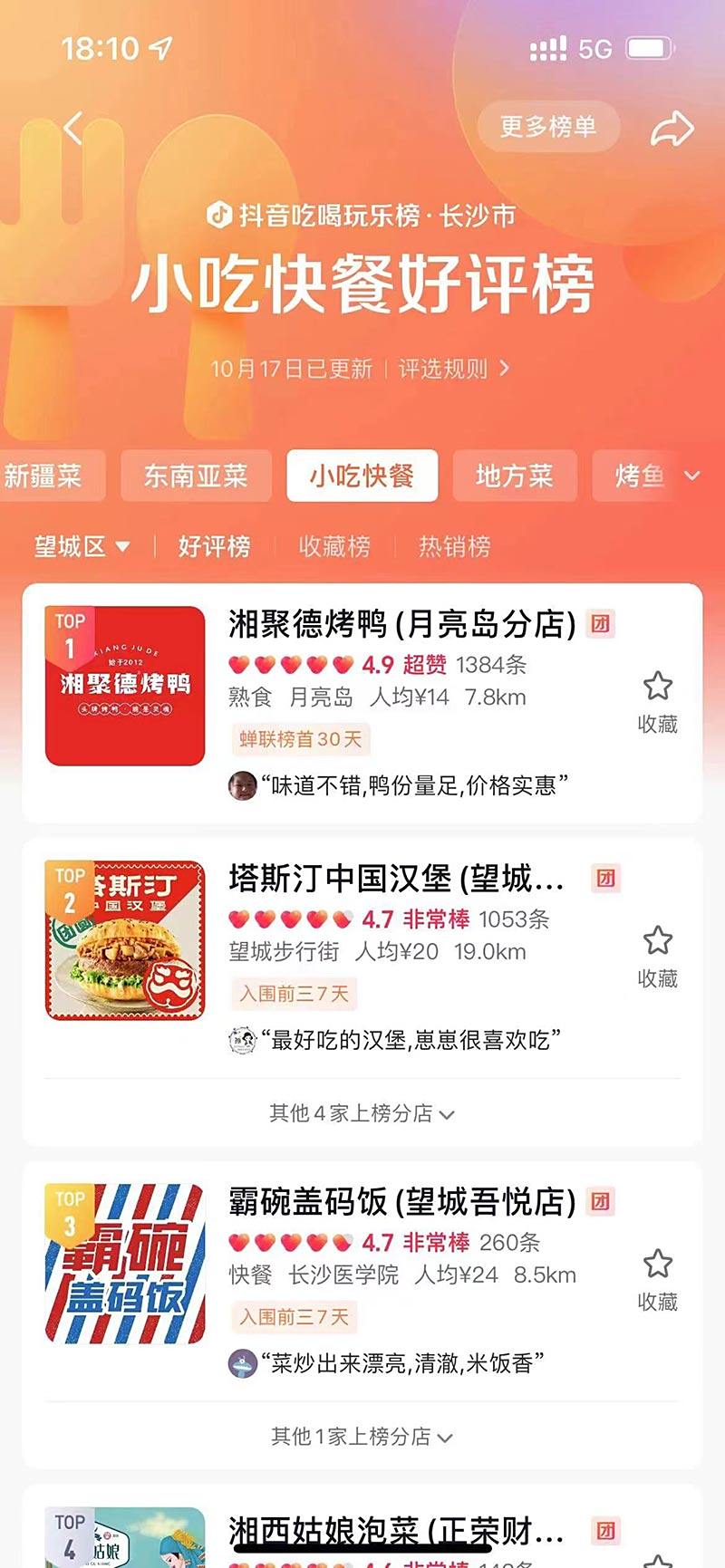Go back using the top-left arrow
Image resolution: width=725 pixels, height=1568 pixels.
click(x=74, y=129)
